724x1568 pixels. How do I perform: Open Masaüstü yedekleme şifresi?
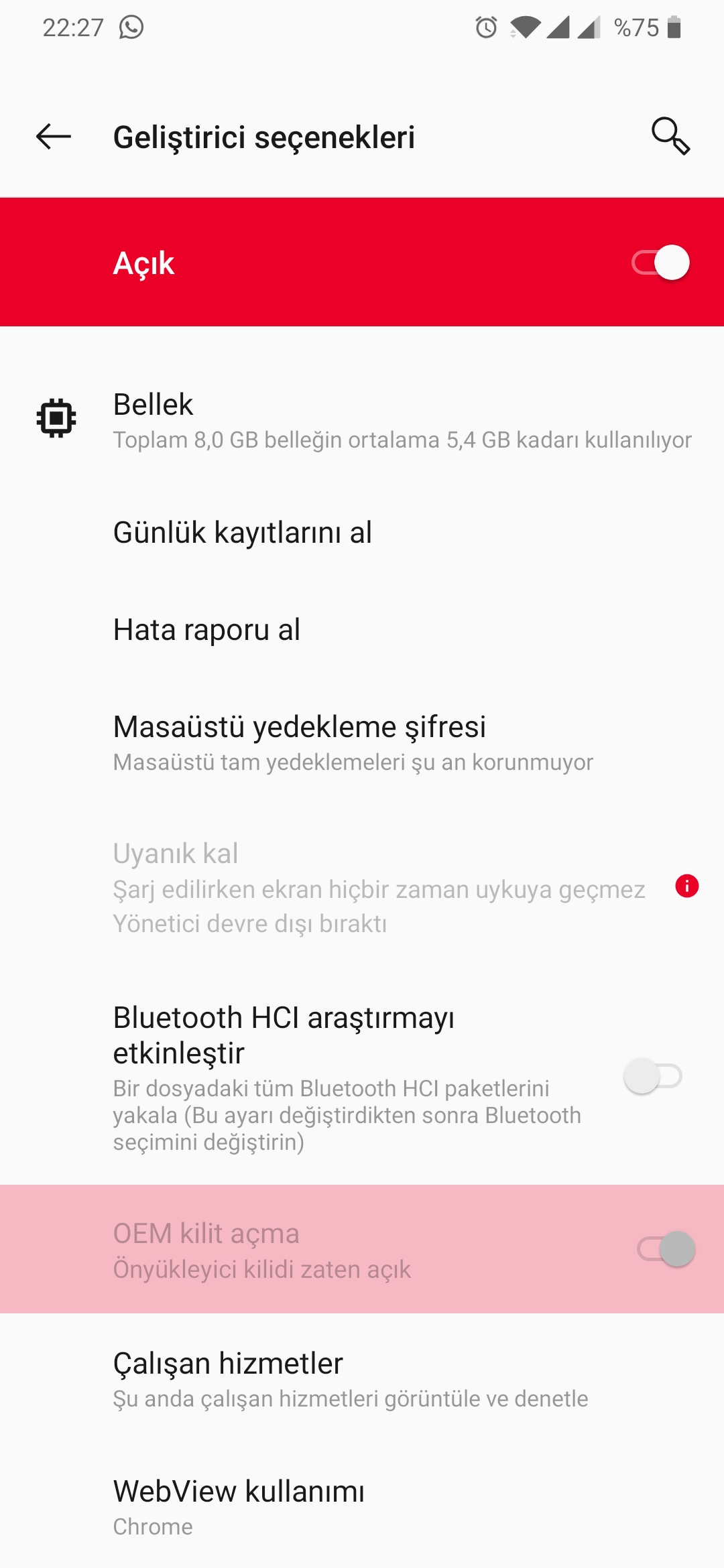(x=362, y=742)
